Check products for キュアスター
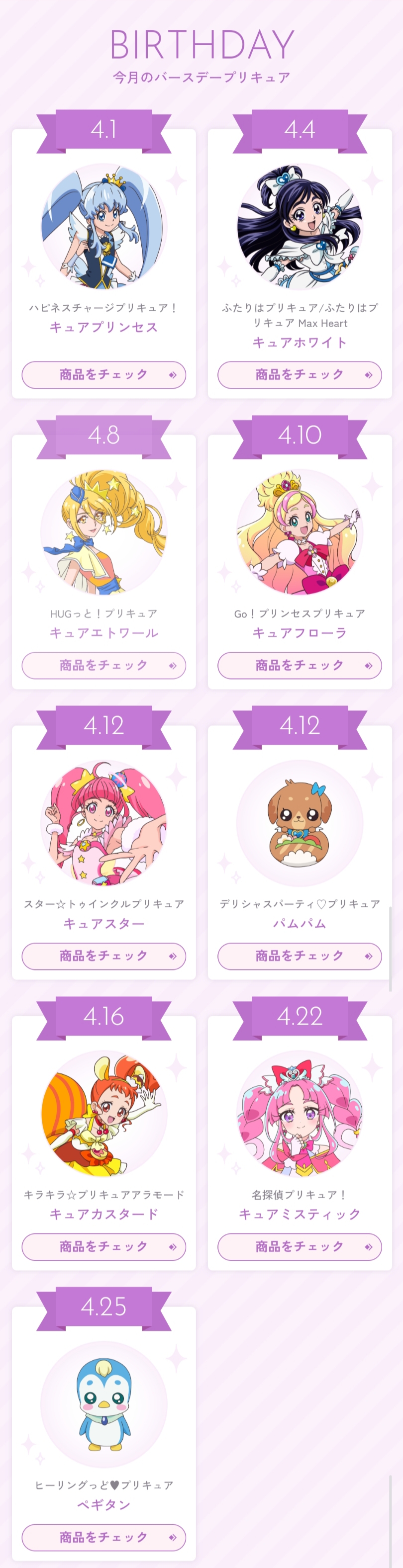The width and height of the screenshot is (403, 1568). 103,956
